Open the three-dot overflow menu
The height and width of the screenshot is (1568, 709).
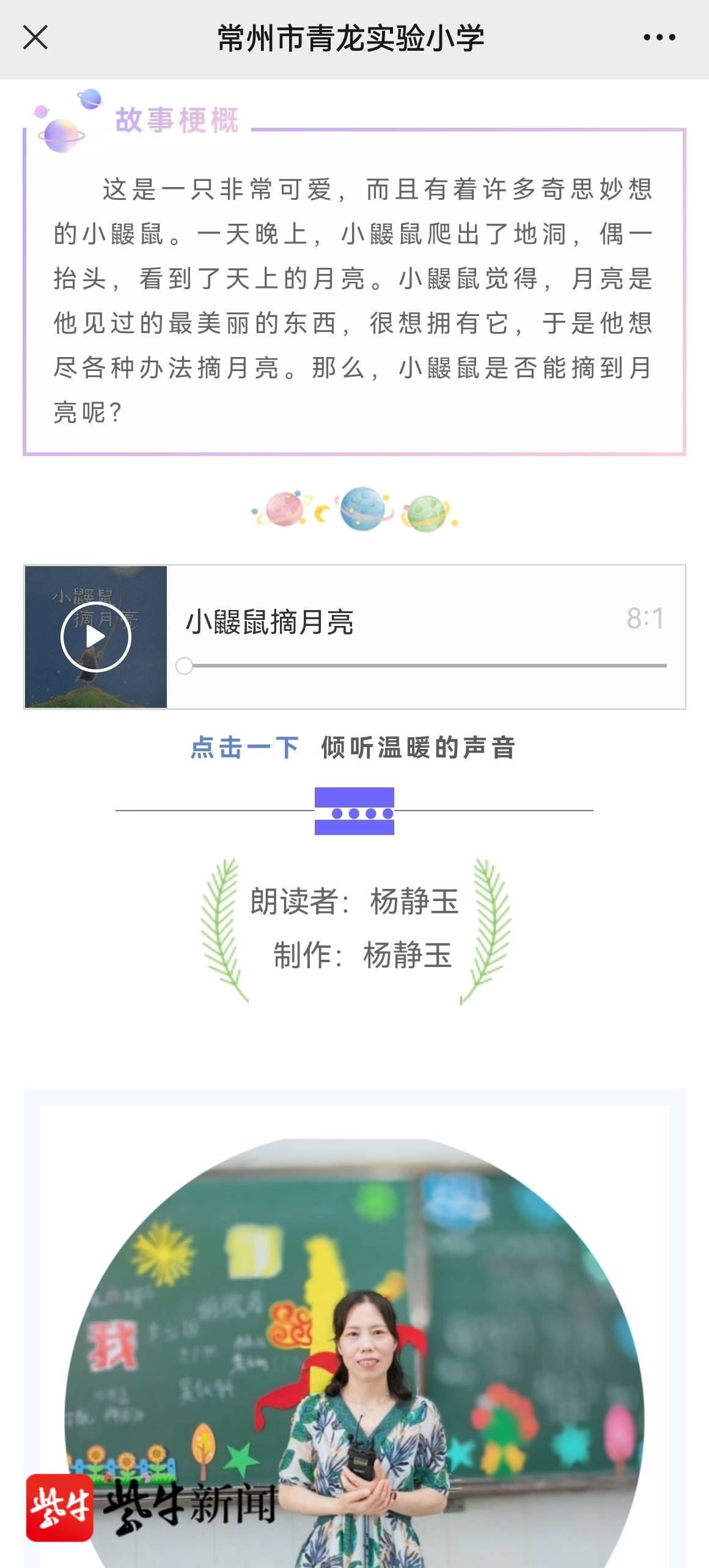tap(659, 38)
